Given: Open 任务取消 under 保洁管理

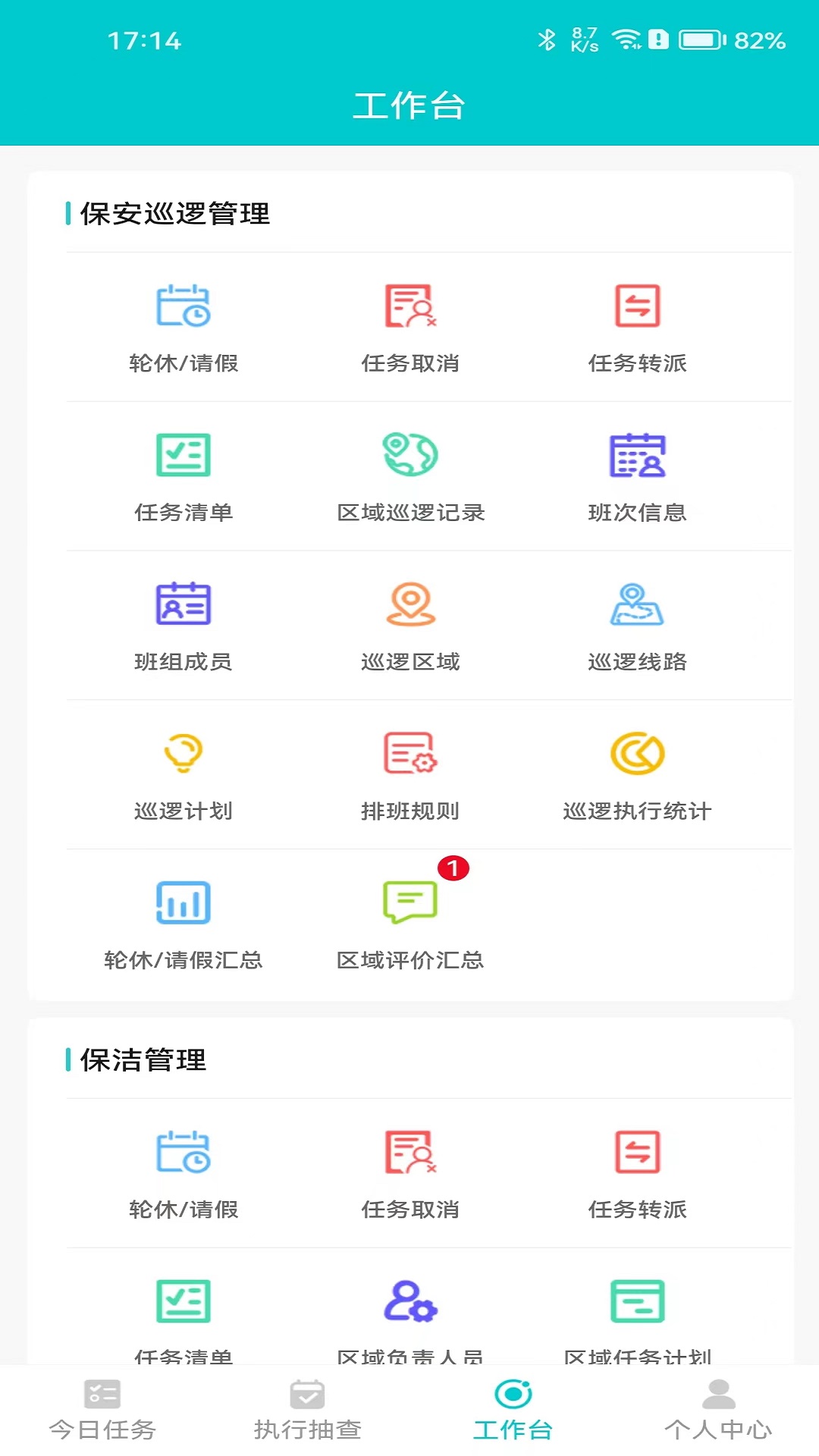Looking at the screenshot, I should click(410, 1172).
